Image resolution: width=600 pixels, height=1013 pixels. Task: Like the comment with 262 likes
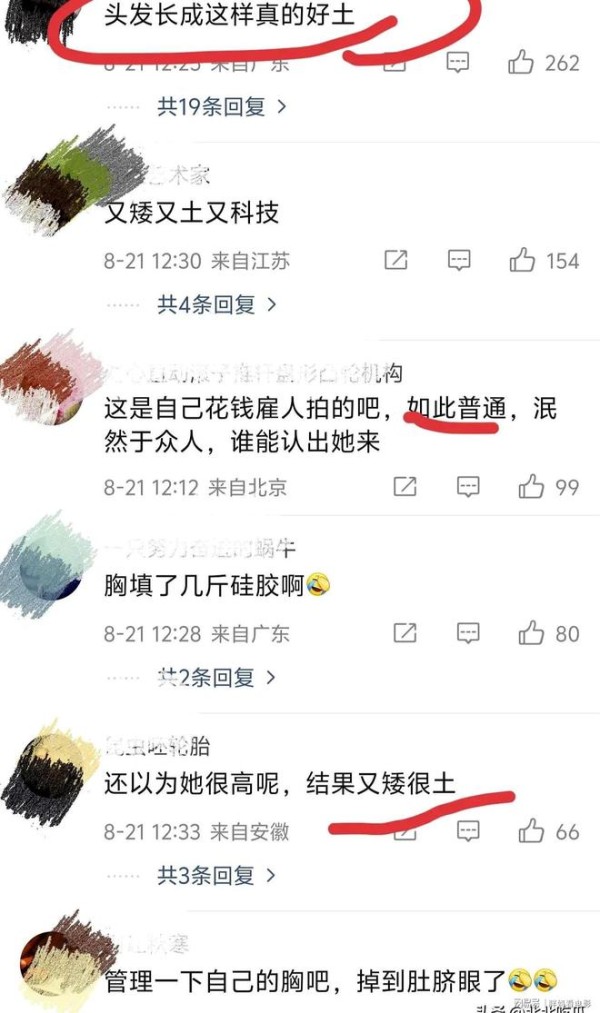(521, 64)
